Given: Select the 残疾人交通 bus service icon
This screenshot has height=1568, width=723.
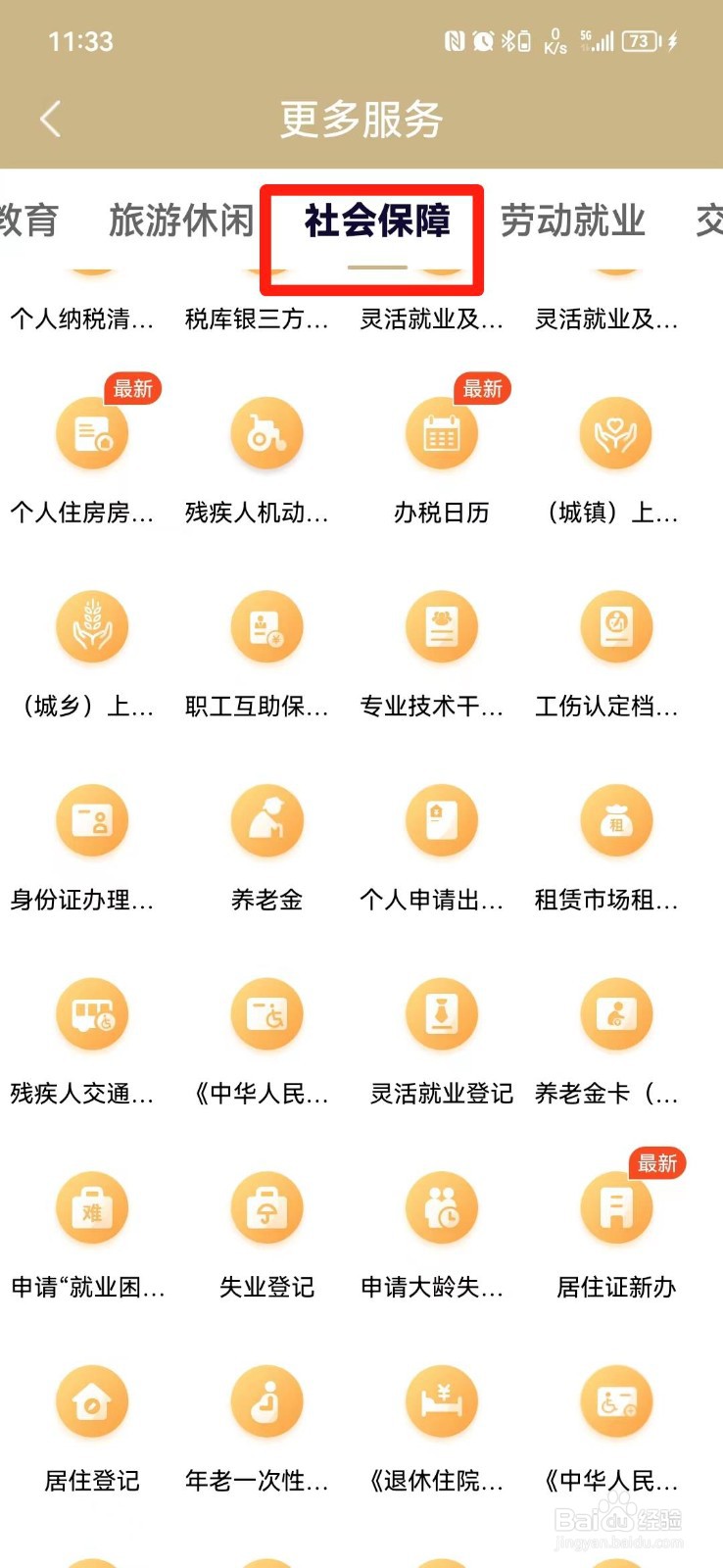Looking at the screenshot, I should click(x=93, y=1014).
